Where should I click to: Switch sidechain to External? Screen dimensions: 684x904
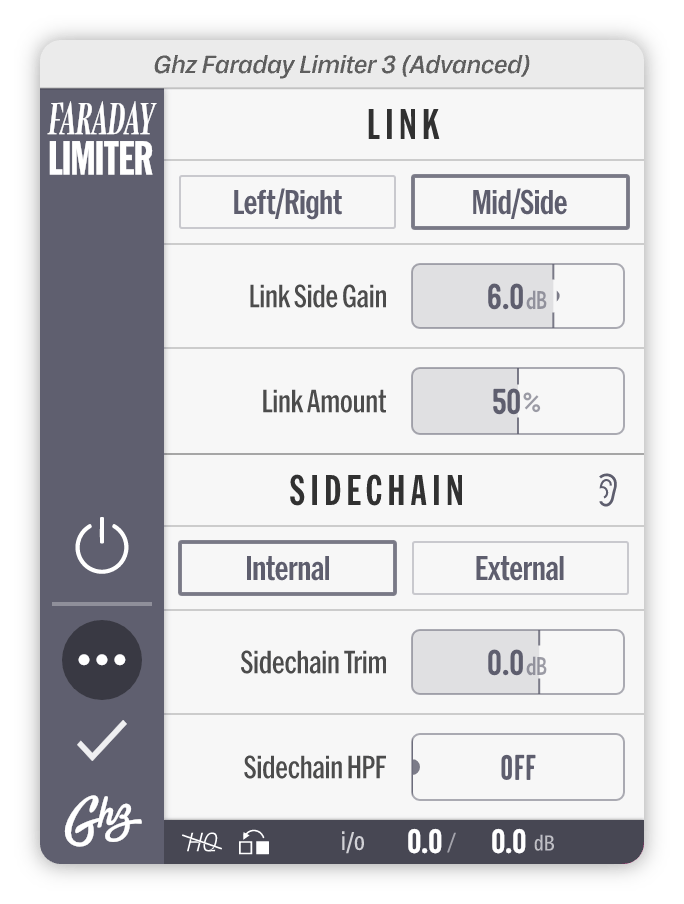[519, 568]
